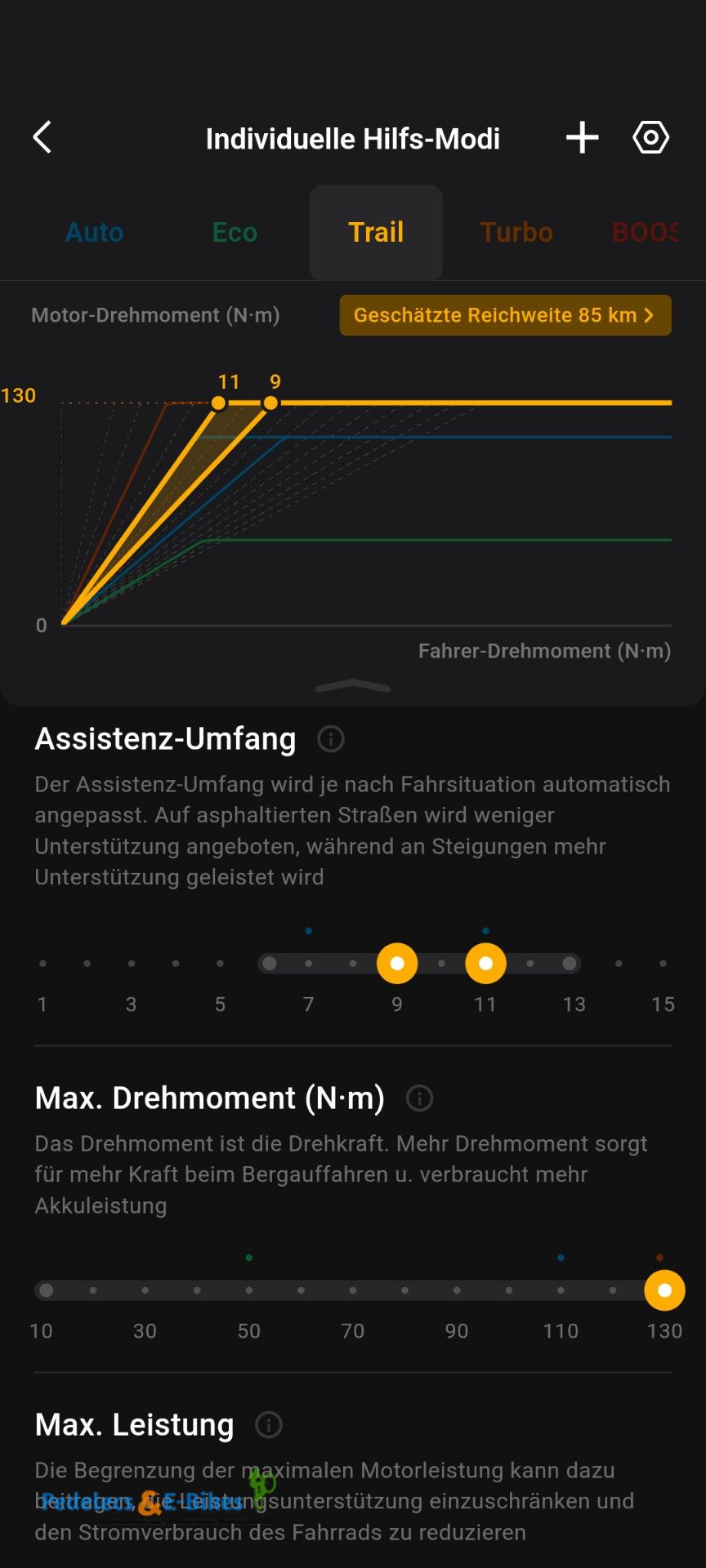
Task: Set Max. Drehmoment slider to 50
Action: (249, 1290)
